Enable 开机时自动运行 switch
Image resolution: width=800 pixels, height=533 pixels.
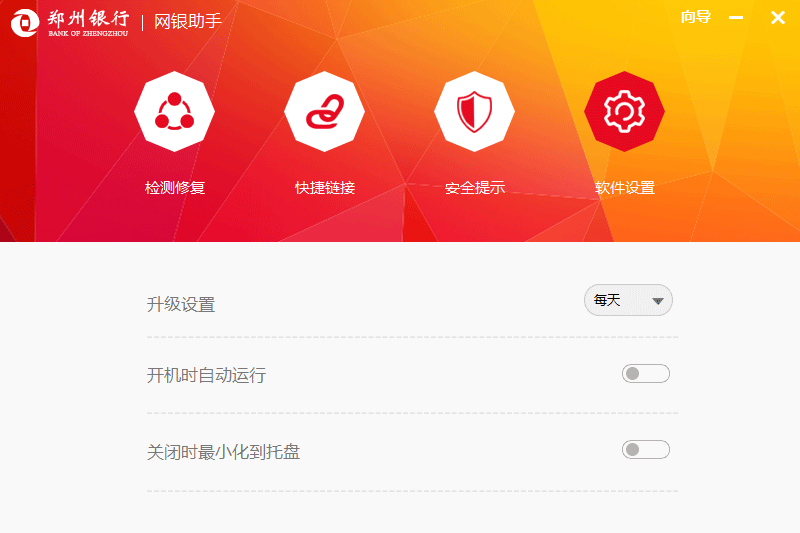pos(645,374)
